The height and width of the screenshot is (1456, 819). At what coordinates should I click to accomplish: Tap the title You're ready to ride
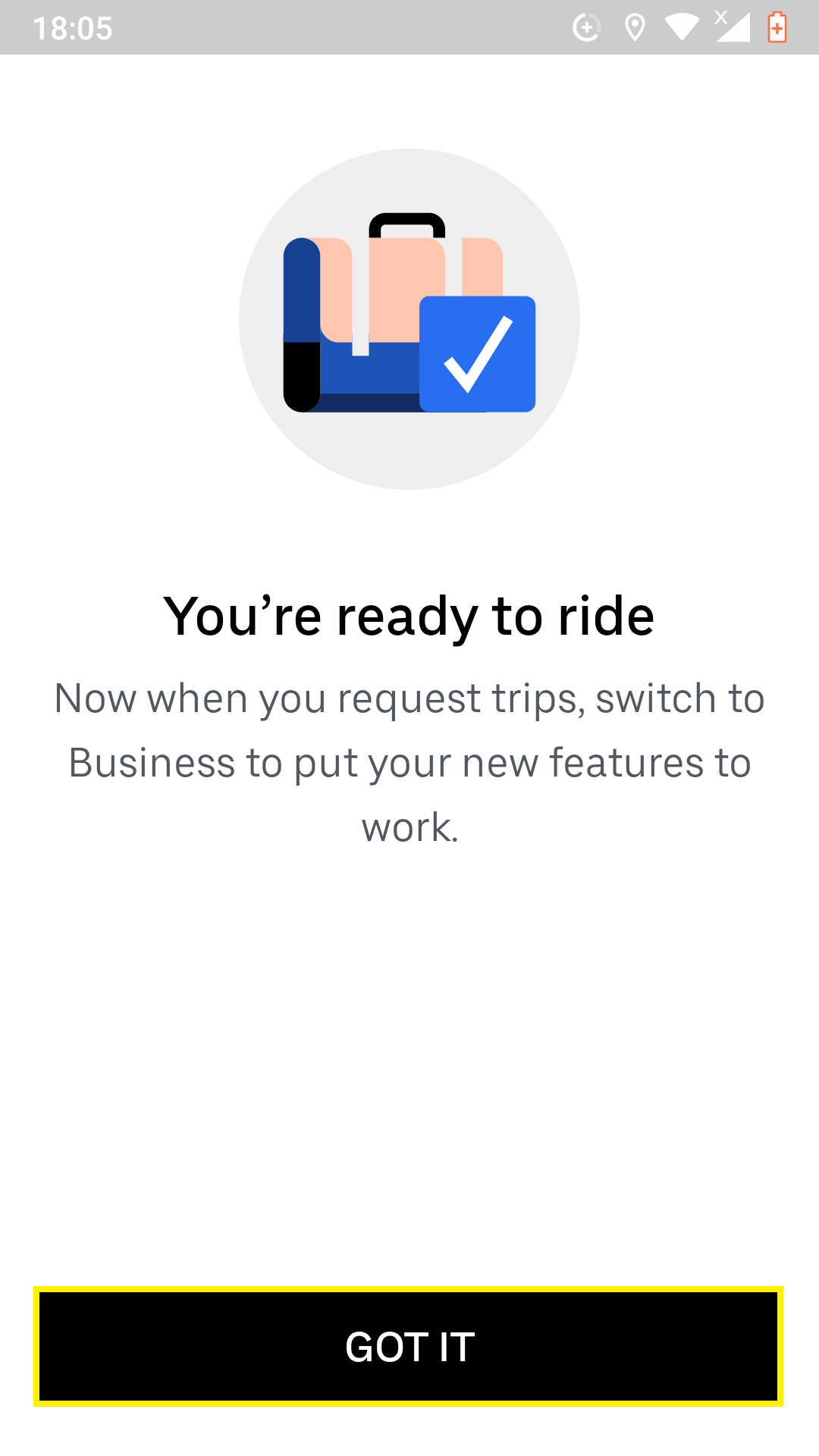click(x=409, y=616)
